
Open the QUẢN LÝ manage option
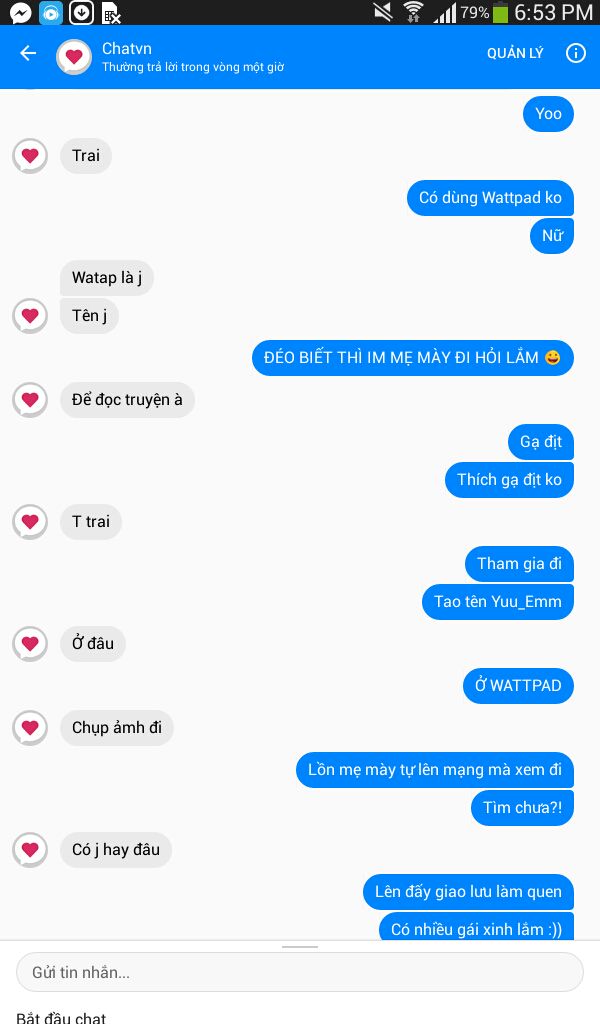(514, 54)
